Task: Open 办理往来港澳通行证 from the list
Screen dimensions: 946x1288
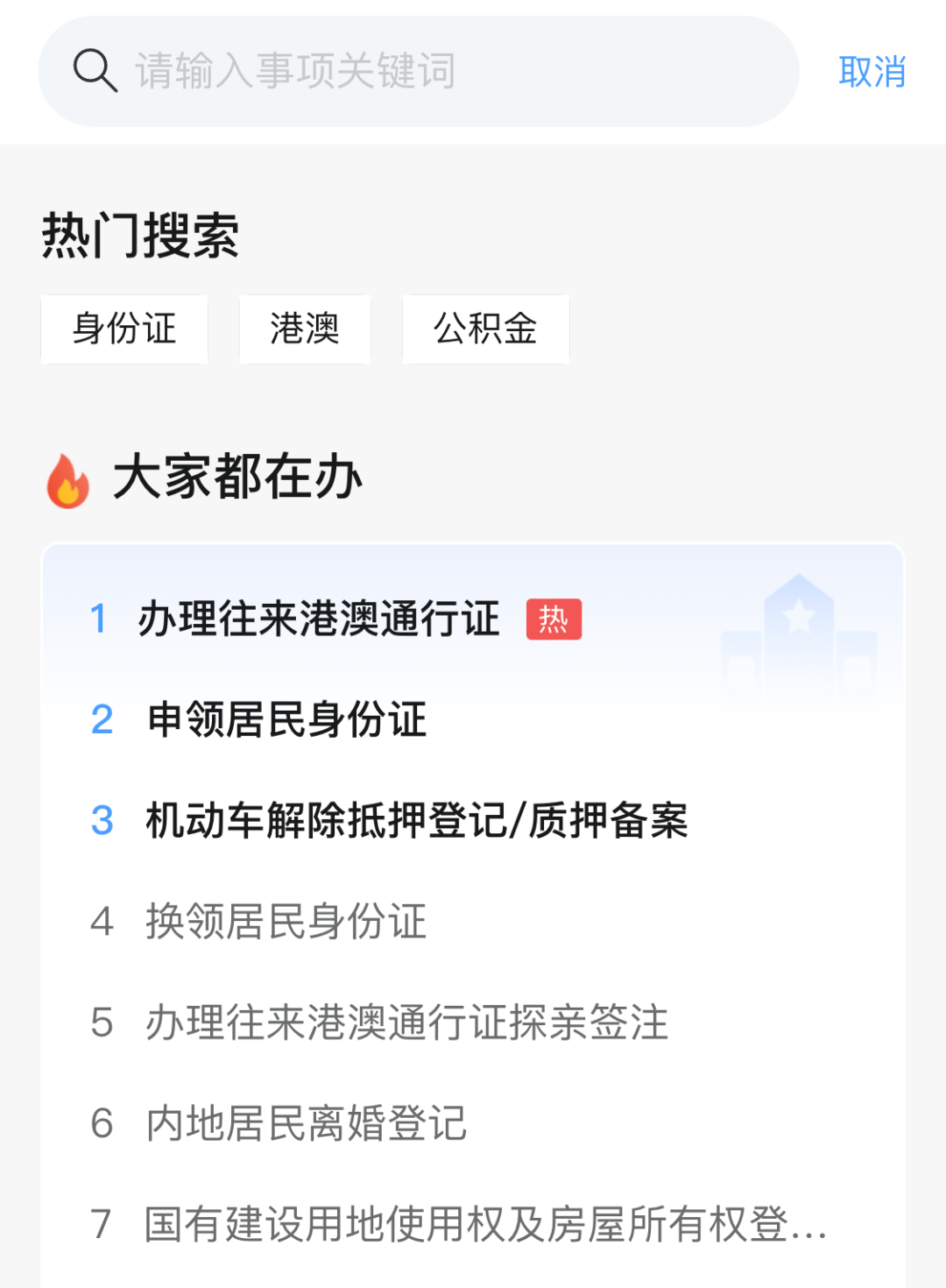Action: click(321, 619)
